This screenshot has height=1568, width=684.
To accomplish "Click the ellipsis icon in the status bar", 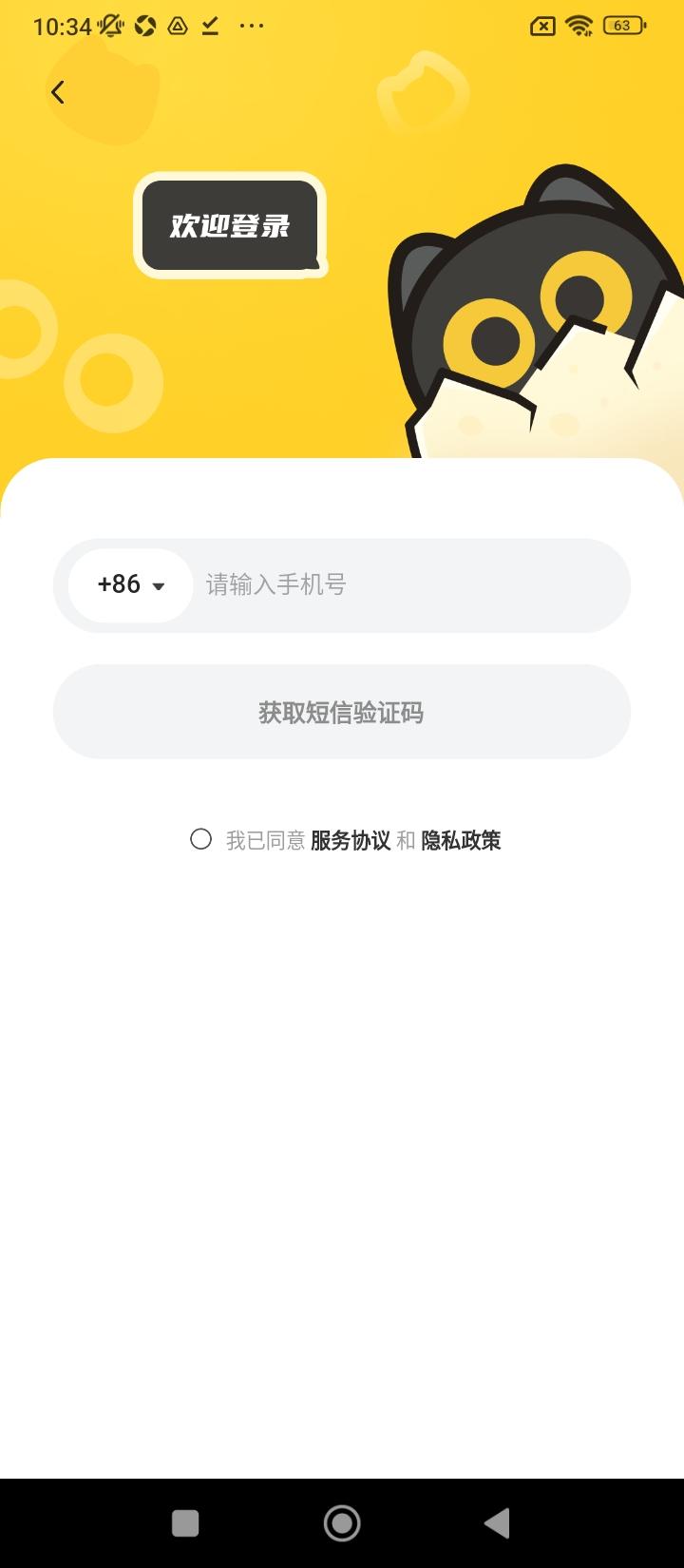I will tap(251, 26).
